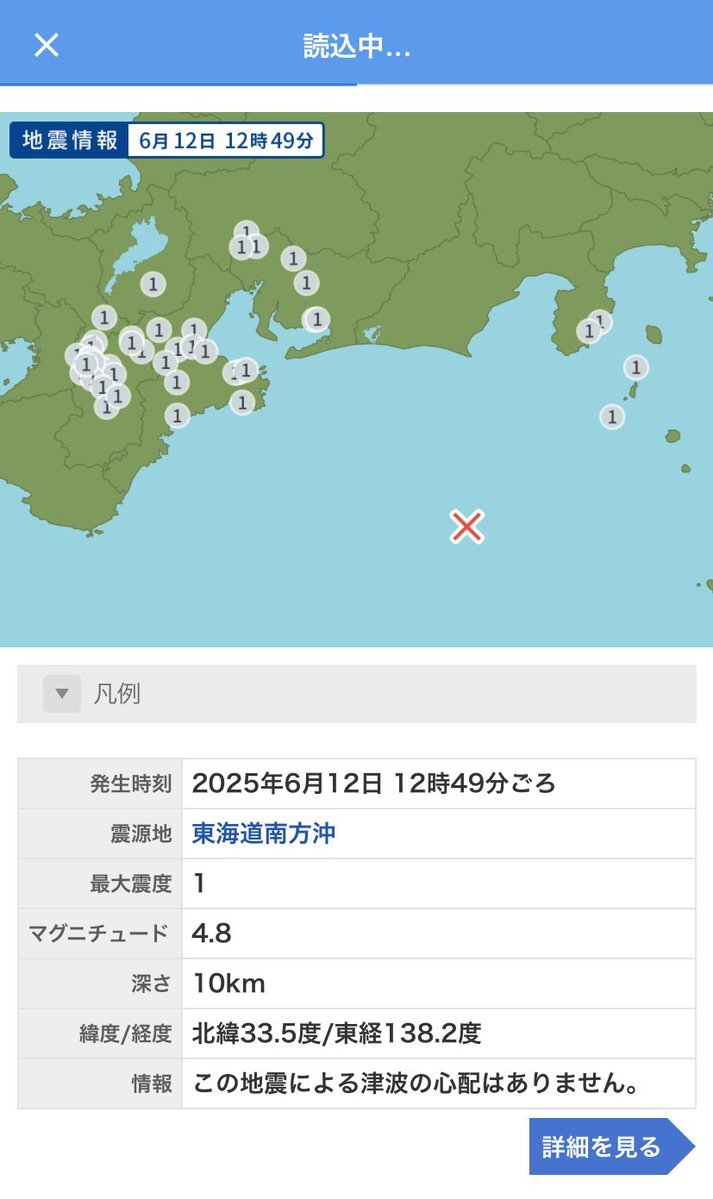Expand the 凡例 legend section
Screen dimensions: 713x1199
pyautogui.click(x=62, y=694)
